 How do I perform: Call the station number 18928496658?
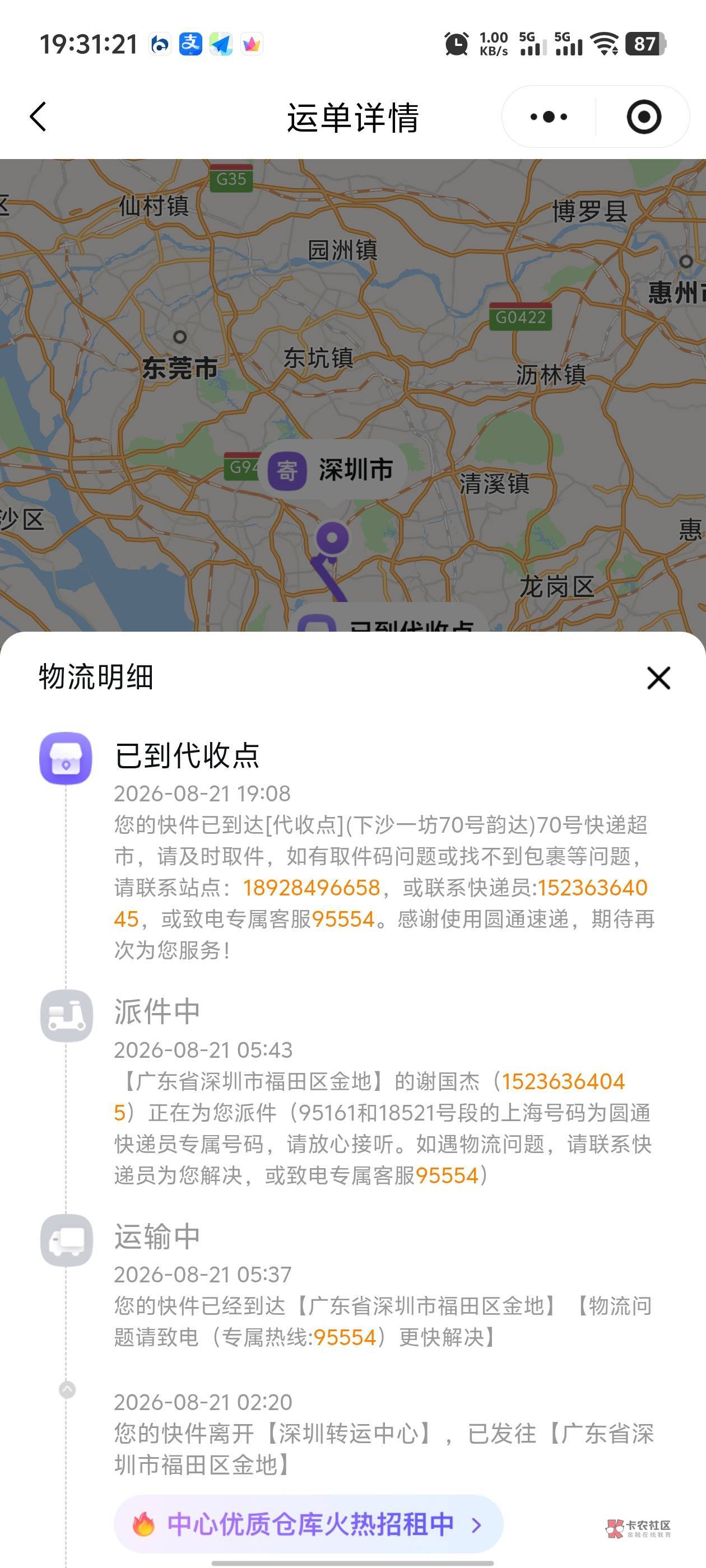tap(312, 888)
